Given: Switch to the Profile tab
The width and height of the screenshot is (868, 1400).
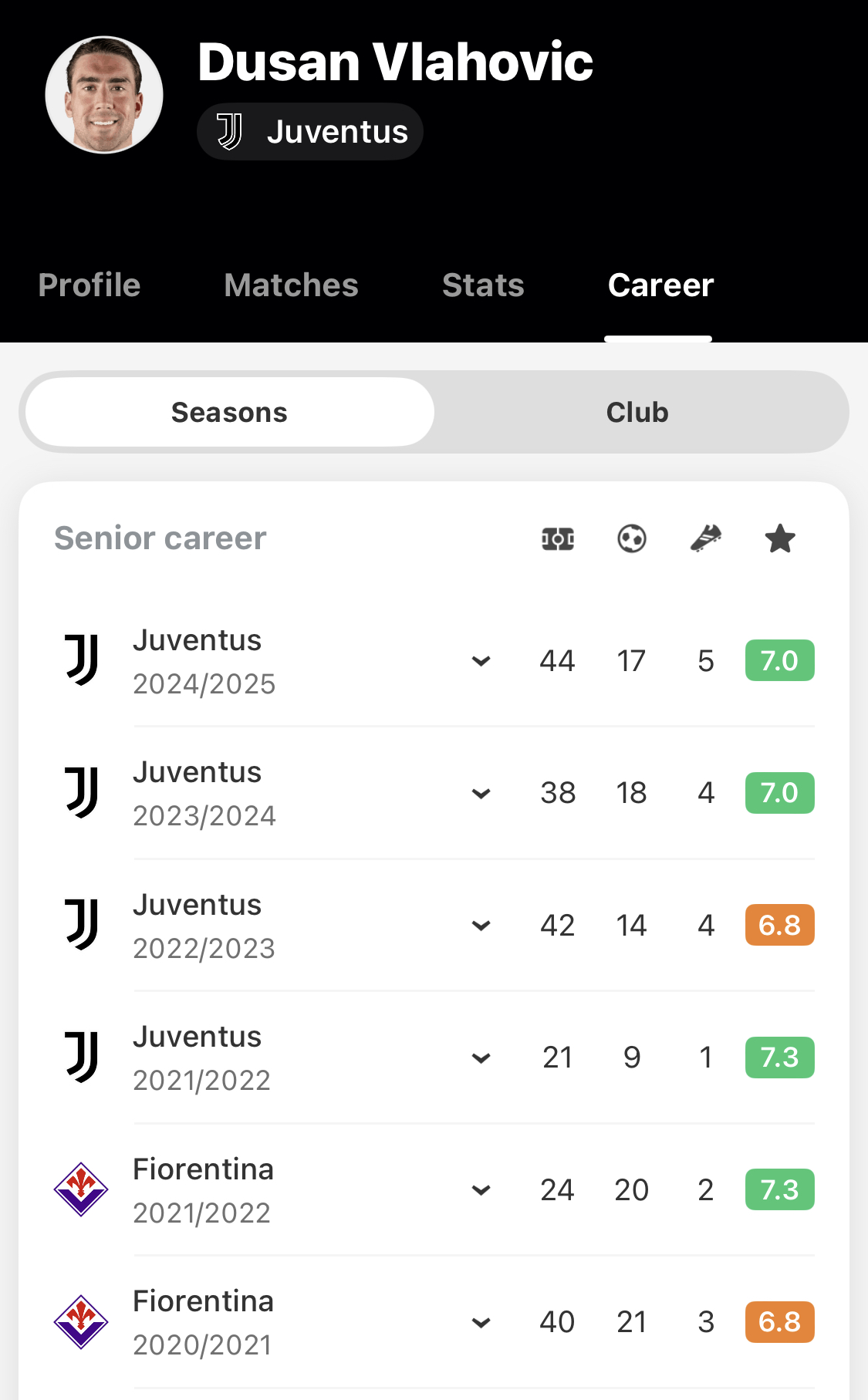Looking at the screenshot, I should 90,285.
